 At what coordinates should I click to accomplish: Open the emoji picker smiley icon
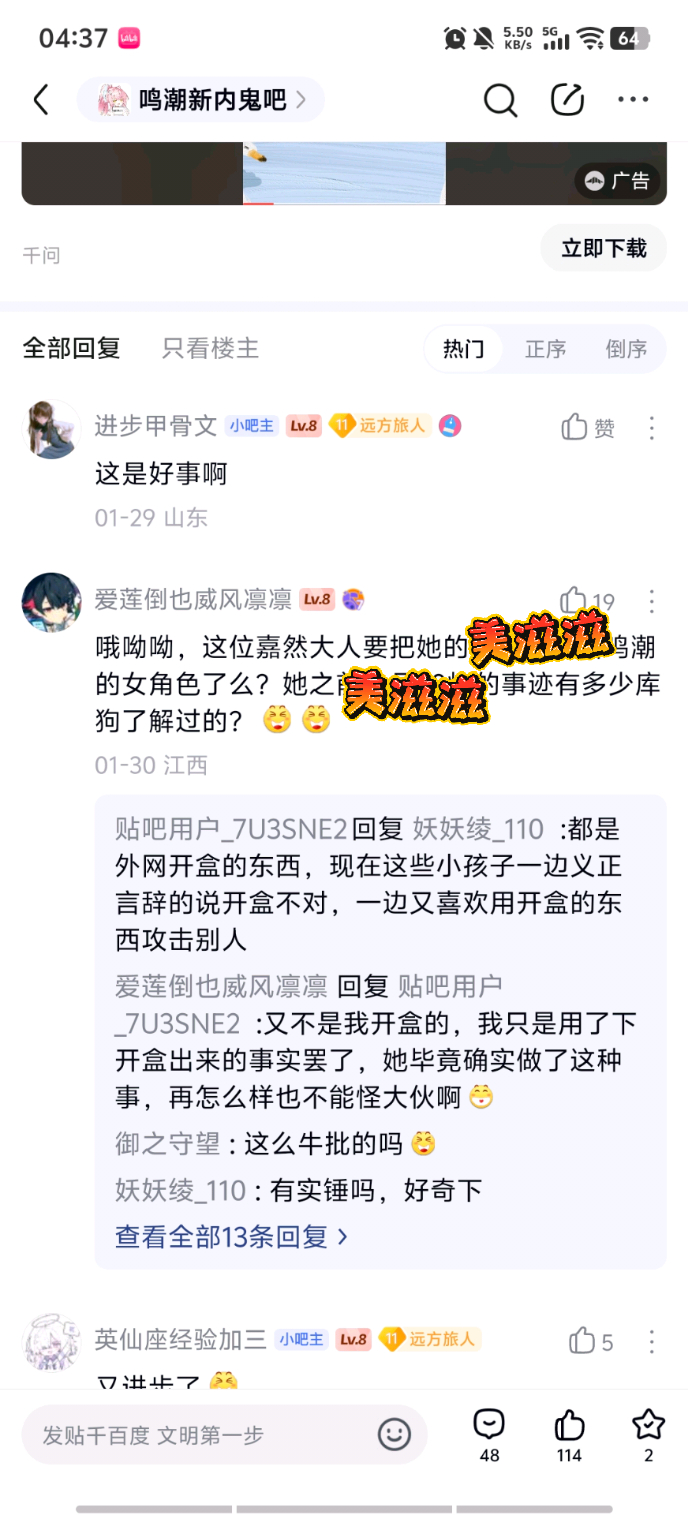pyautogui.click(x=395, y=1435)
